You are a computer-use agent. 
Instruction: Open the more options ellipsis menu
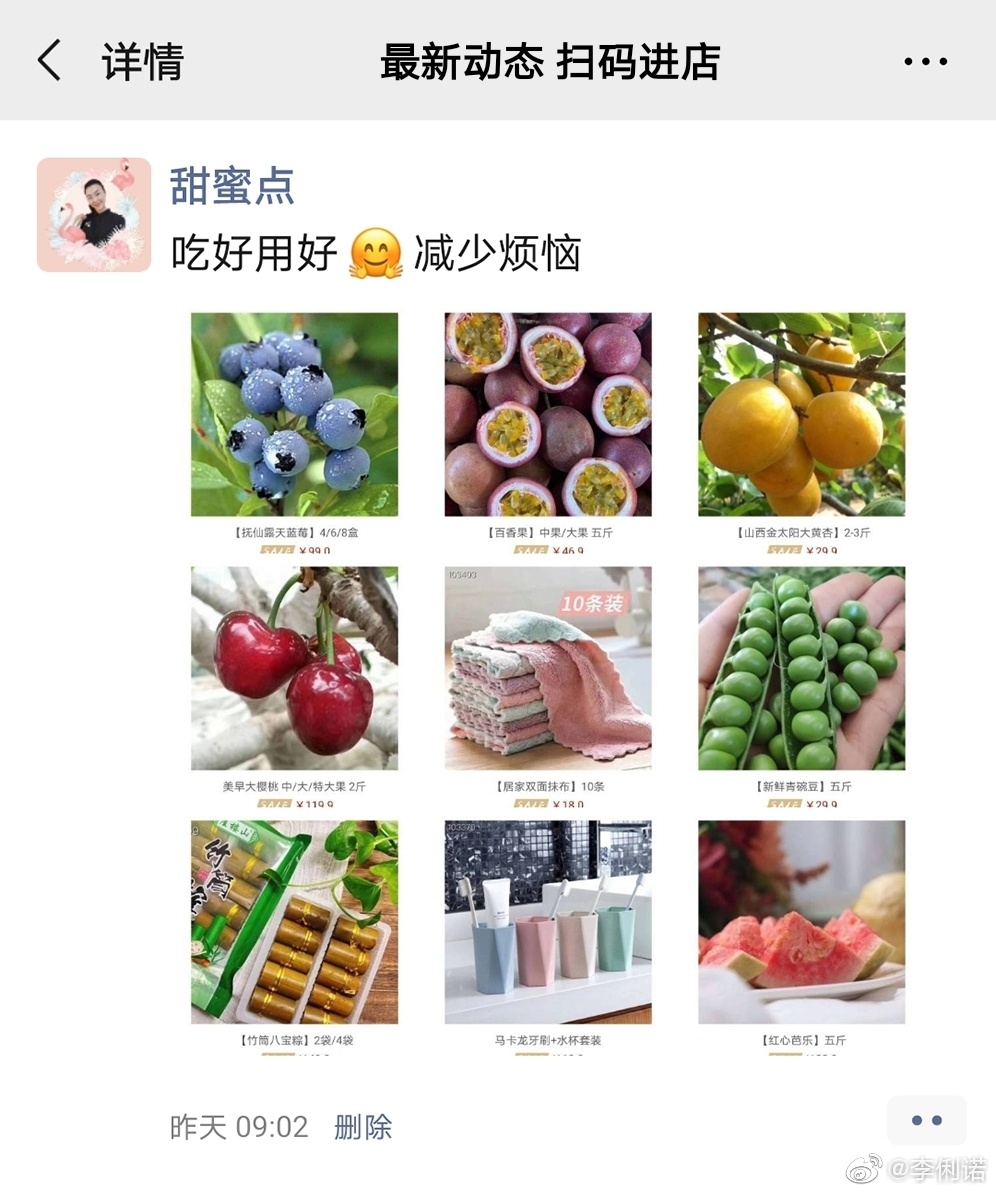point(926,60)
